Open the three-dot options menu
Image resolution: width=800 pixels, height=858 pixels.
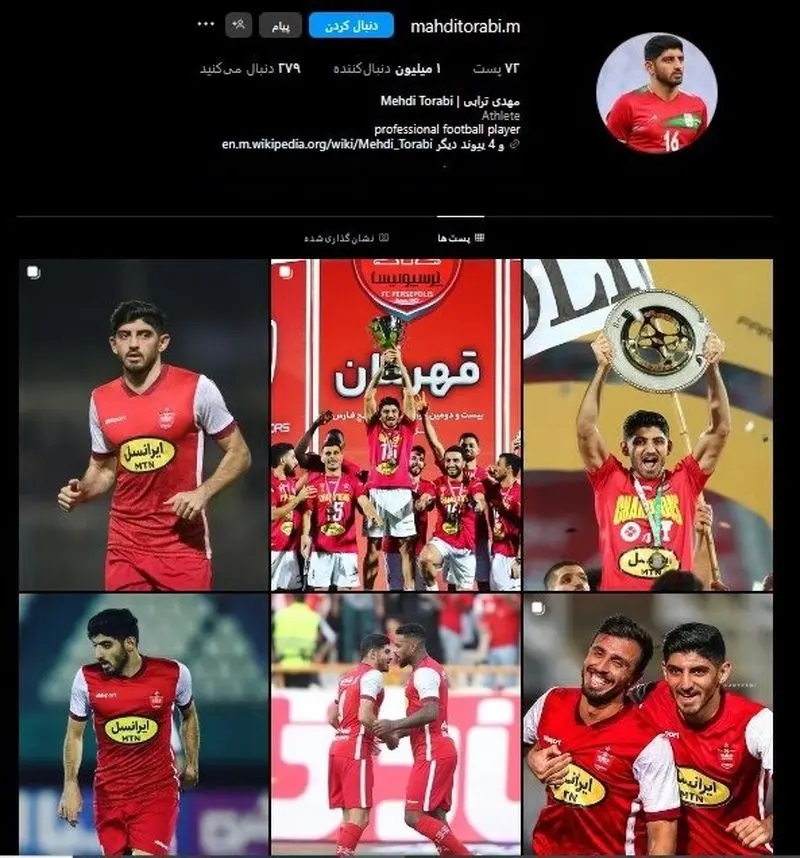(206, 24)
